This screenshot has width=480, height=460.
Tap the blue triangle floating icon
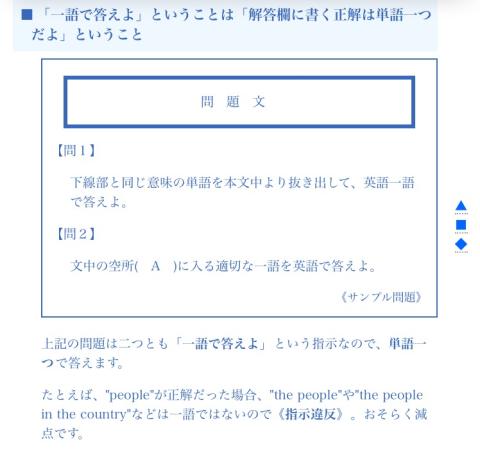point(461,206)
